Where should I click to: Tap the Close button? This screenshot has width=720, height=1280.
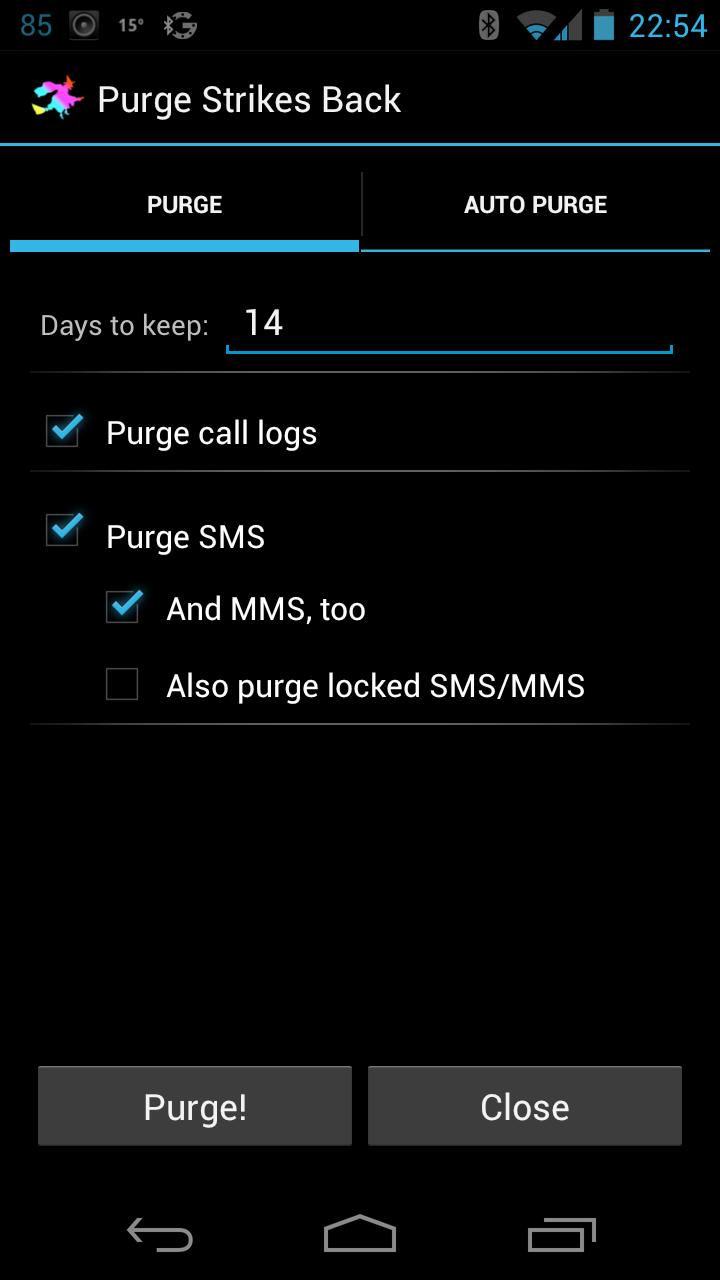tap(524, 1106)
